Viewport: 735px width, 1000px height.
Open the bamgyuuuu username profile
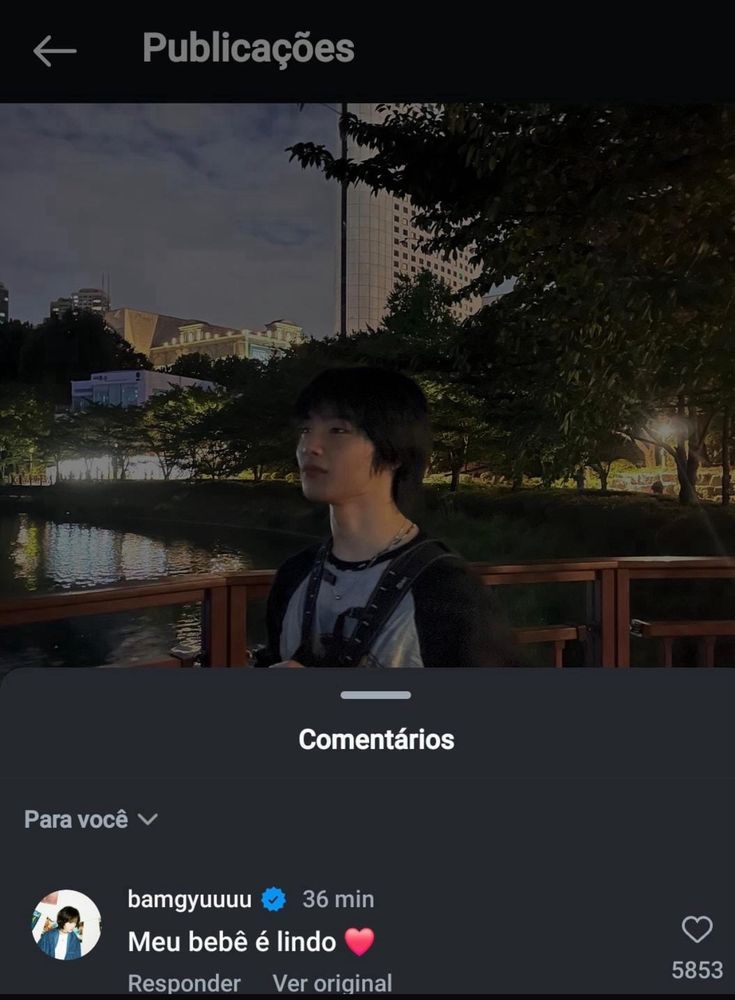click(x=190, y=899)
